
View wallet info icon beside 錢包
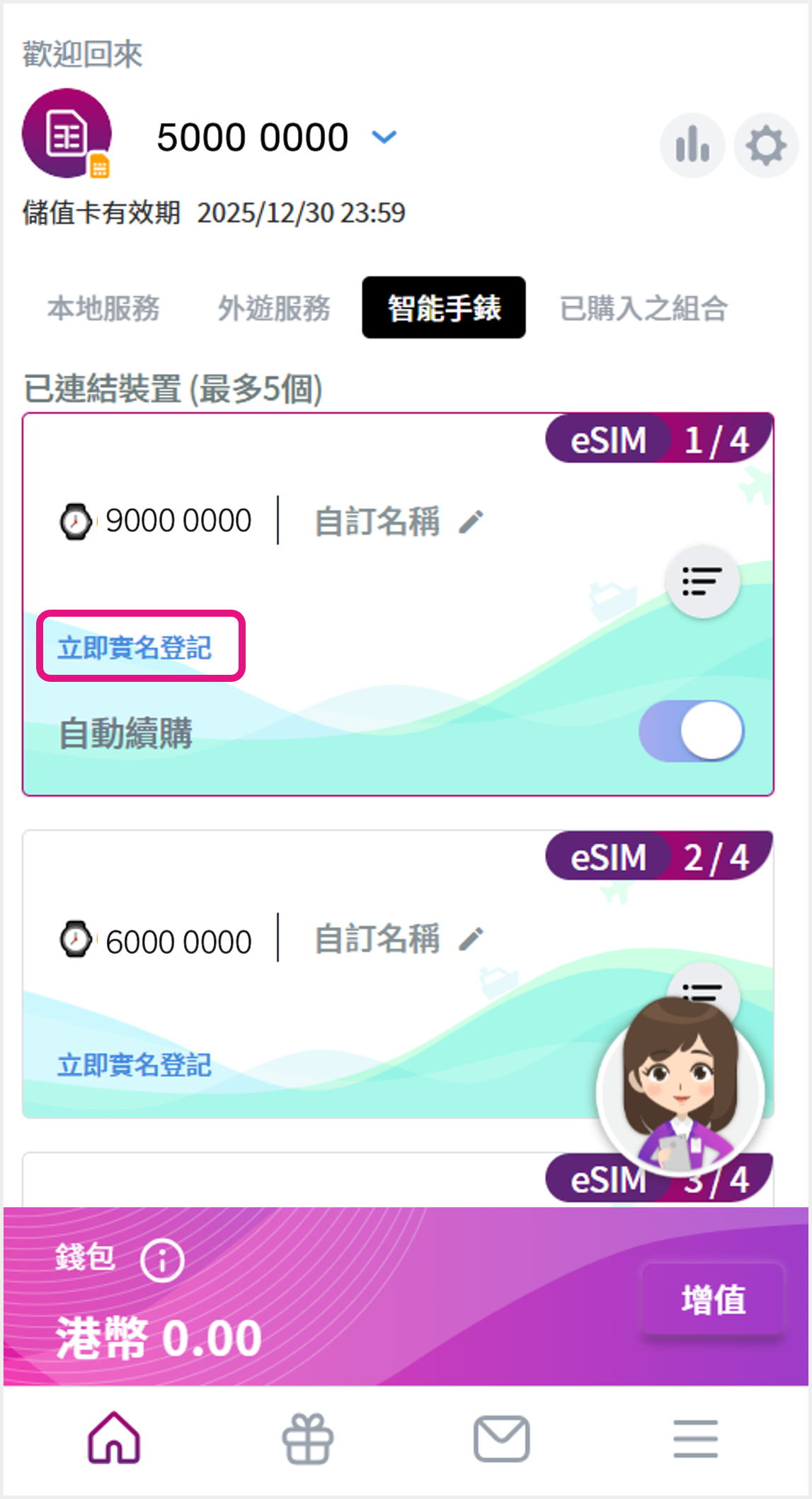(x=162, y=1261)
